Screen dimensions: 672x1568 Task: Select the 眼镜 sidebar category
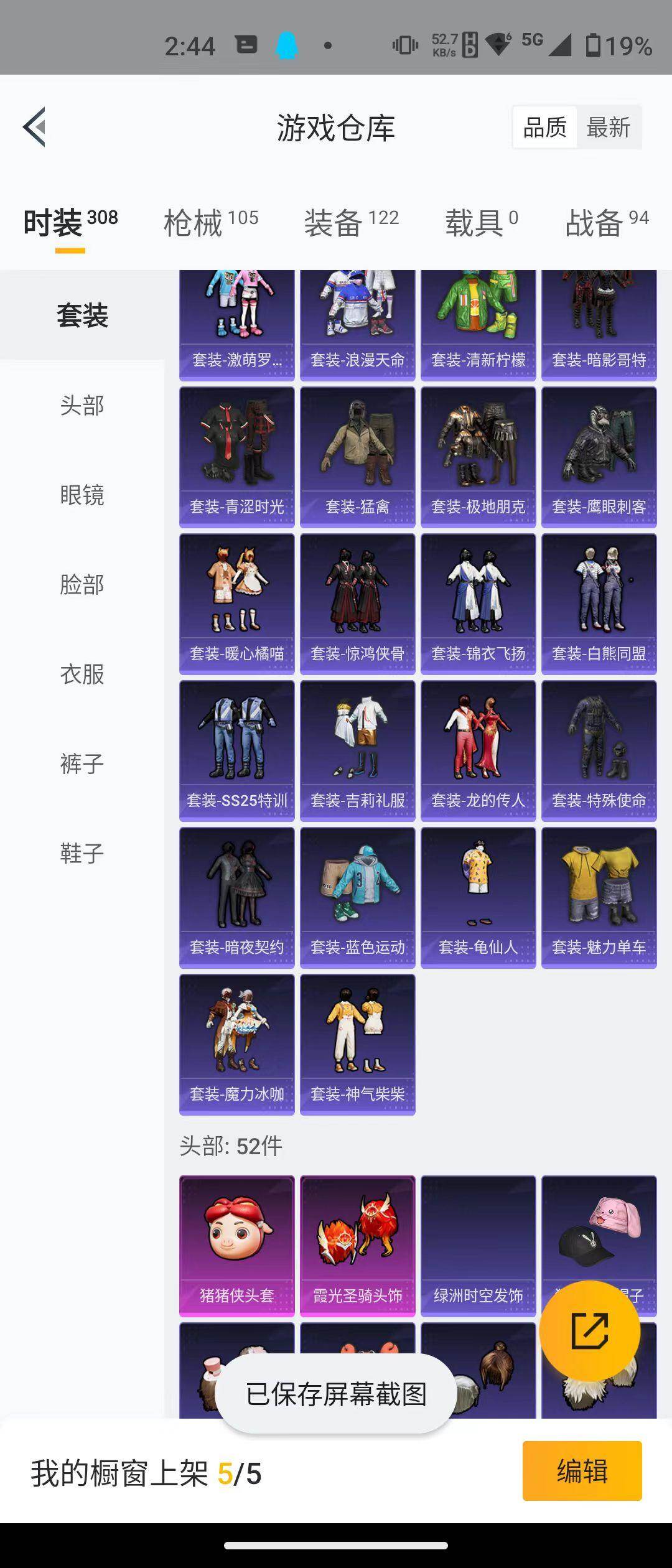click(82, 495)
